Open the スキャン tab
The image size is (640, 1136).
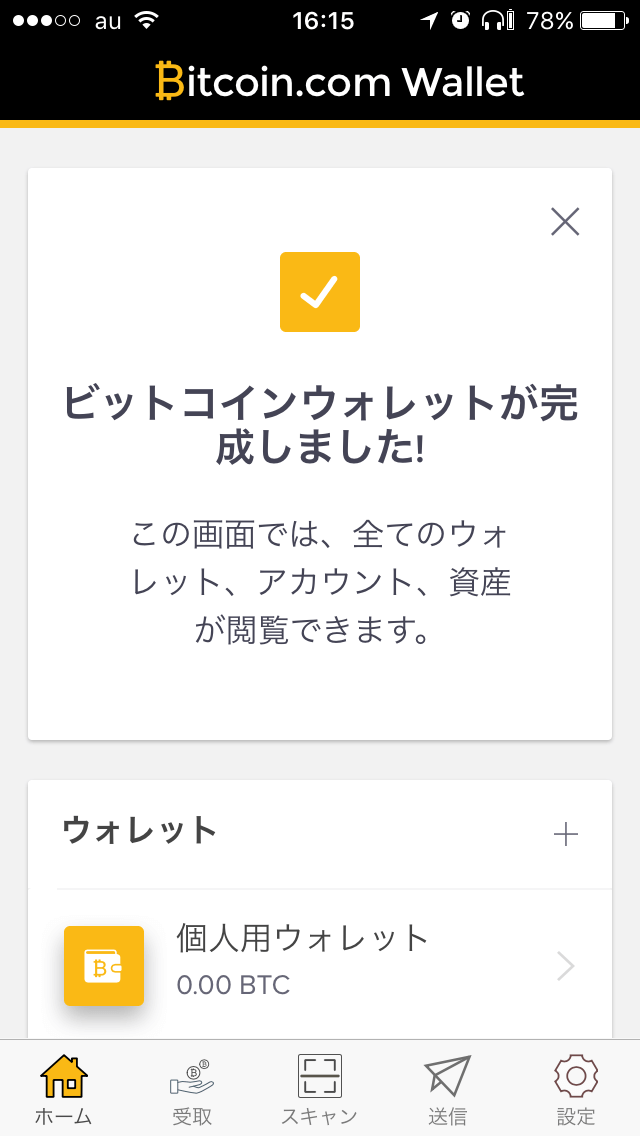pyautogui.click(x=320, y=1090)
